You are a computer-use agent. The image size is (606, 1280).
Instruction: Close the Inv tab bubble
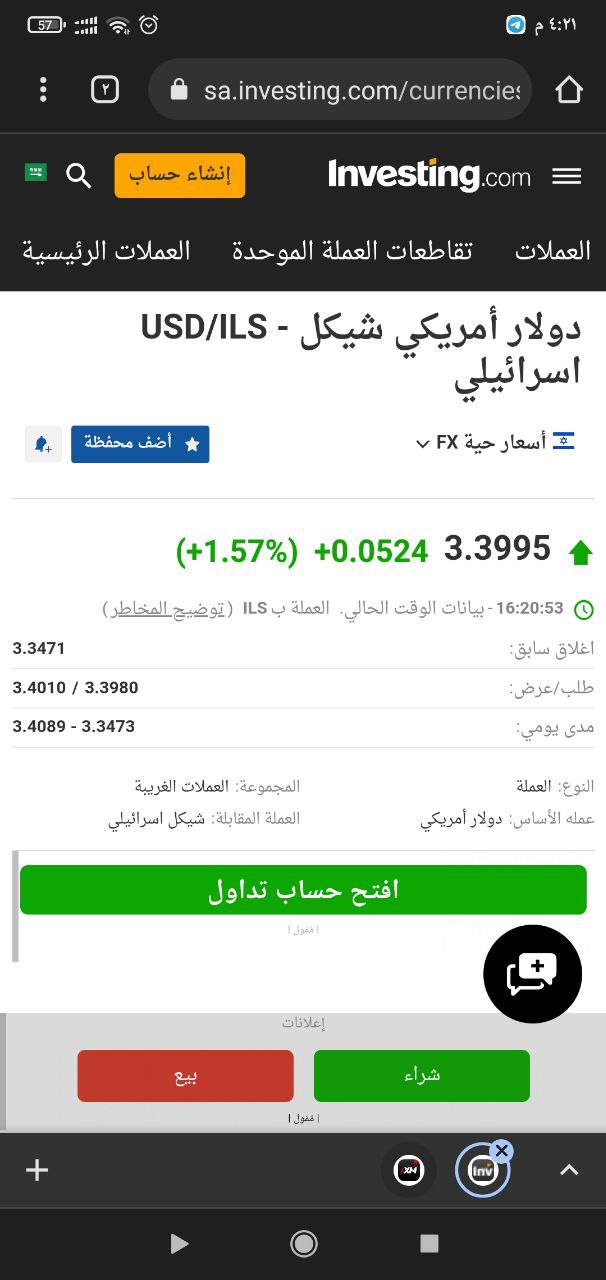pos(503,1150)
